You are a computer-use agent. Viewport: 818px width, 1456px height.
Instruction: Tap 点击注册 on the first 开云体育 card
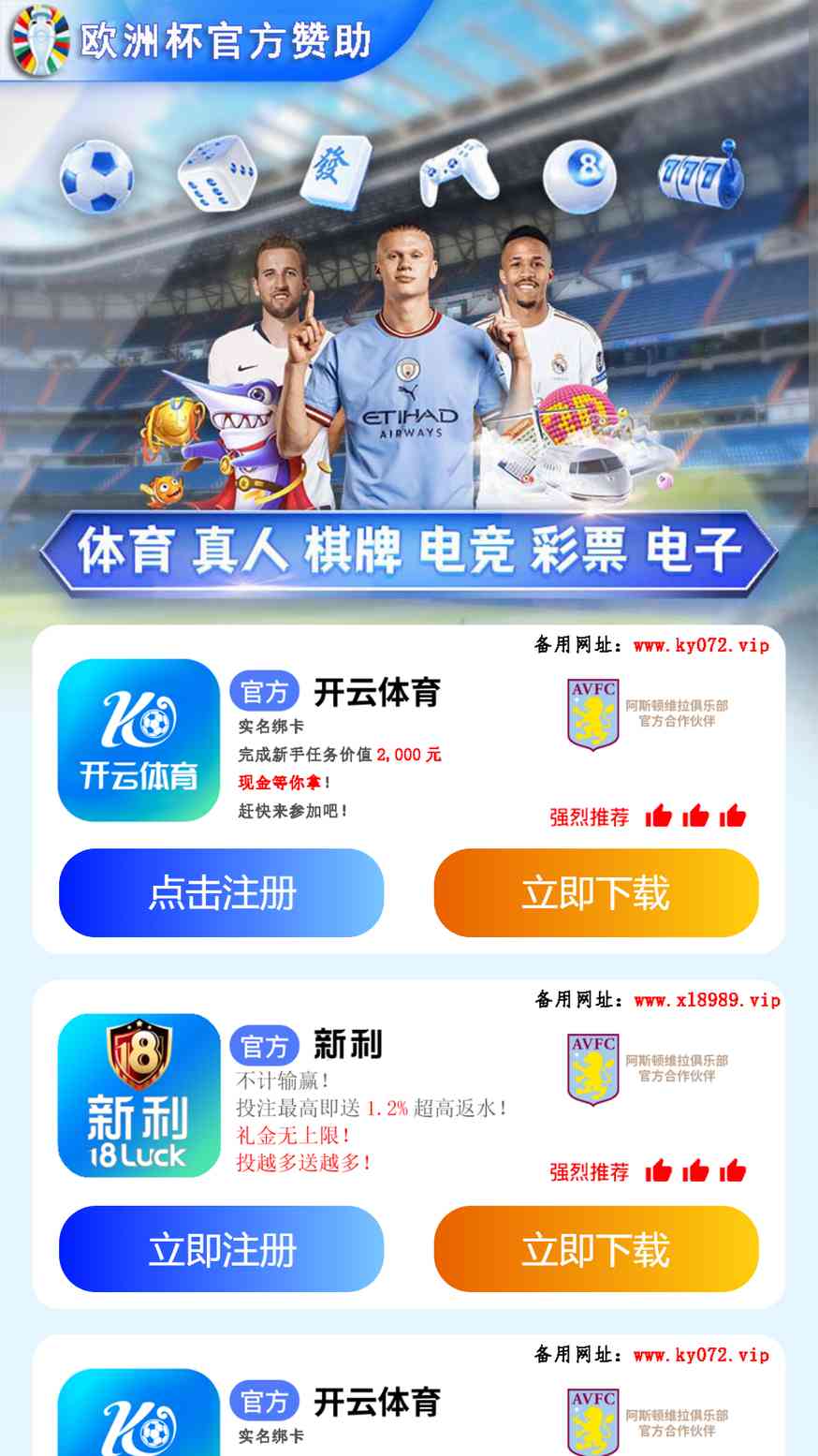click(x=221, y=892)
